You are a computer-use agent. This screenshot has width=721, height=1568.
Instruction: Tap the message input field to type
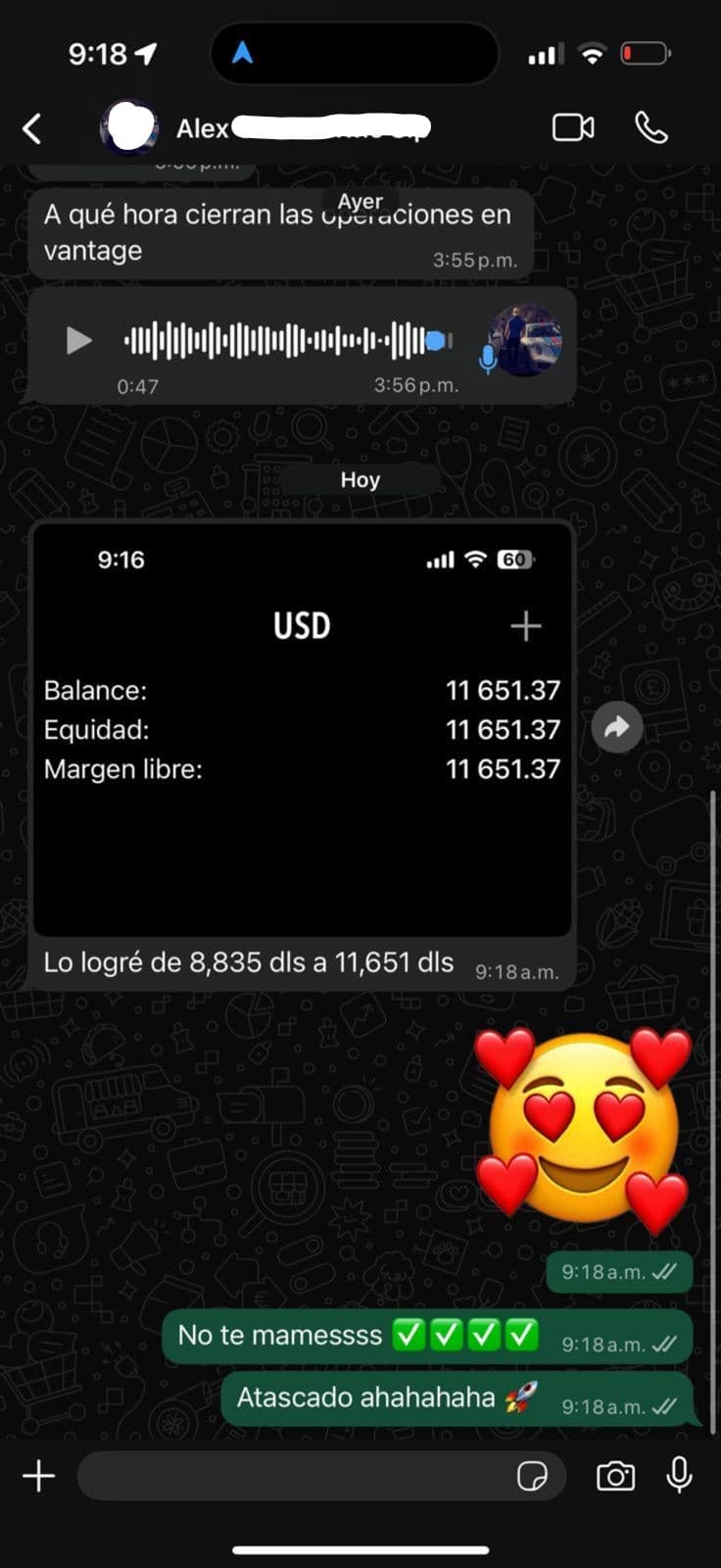click(x=294, y=1476)
